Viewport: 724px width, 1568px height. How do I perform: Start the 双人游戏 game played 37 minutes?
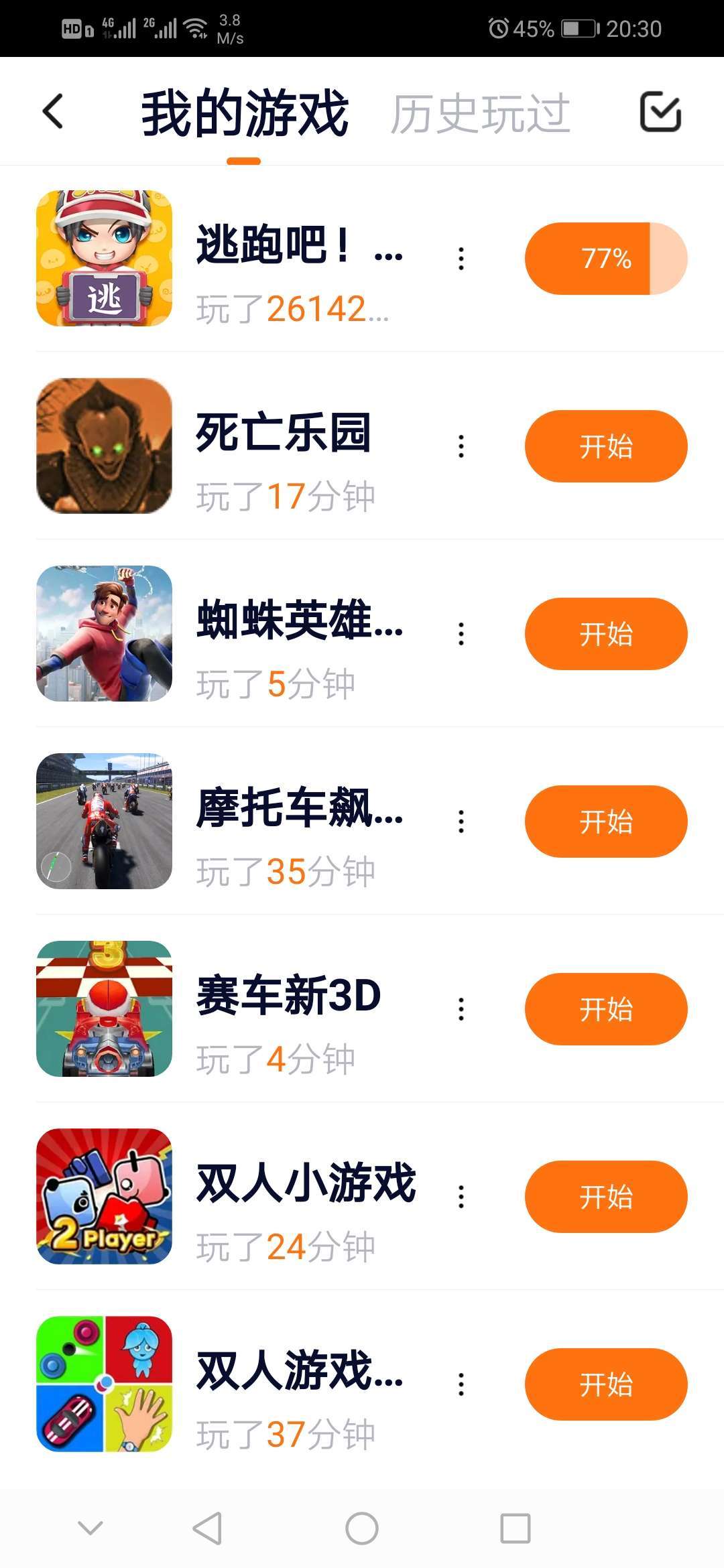(606, 1384)
